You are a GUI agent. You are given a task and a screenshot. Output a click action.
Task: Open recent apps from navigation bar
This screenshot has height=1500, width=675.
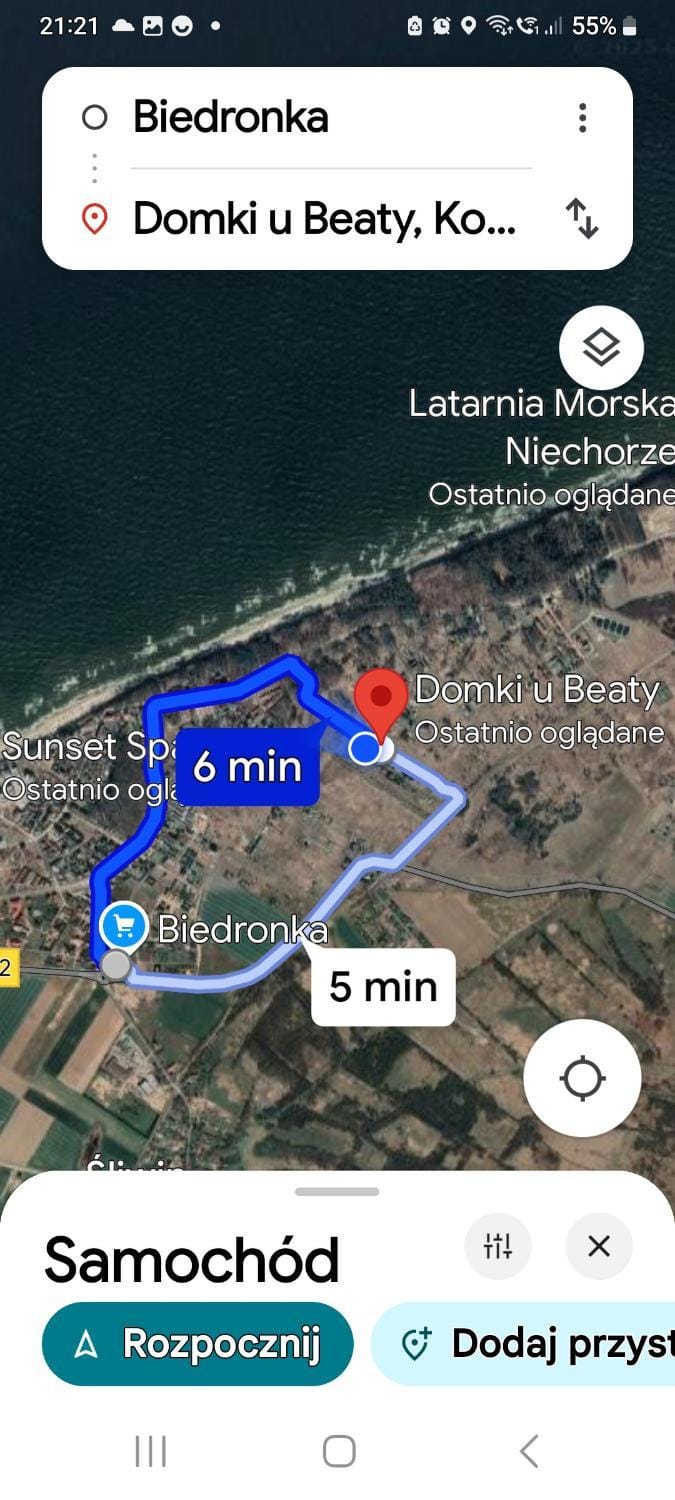click(x=150, y=1451)
